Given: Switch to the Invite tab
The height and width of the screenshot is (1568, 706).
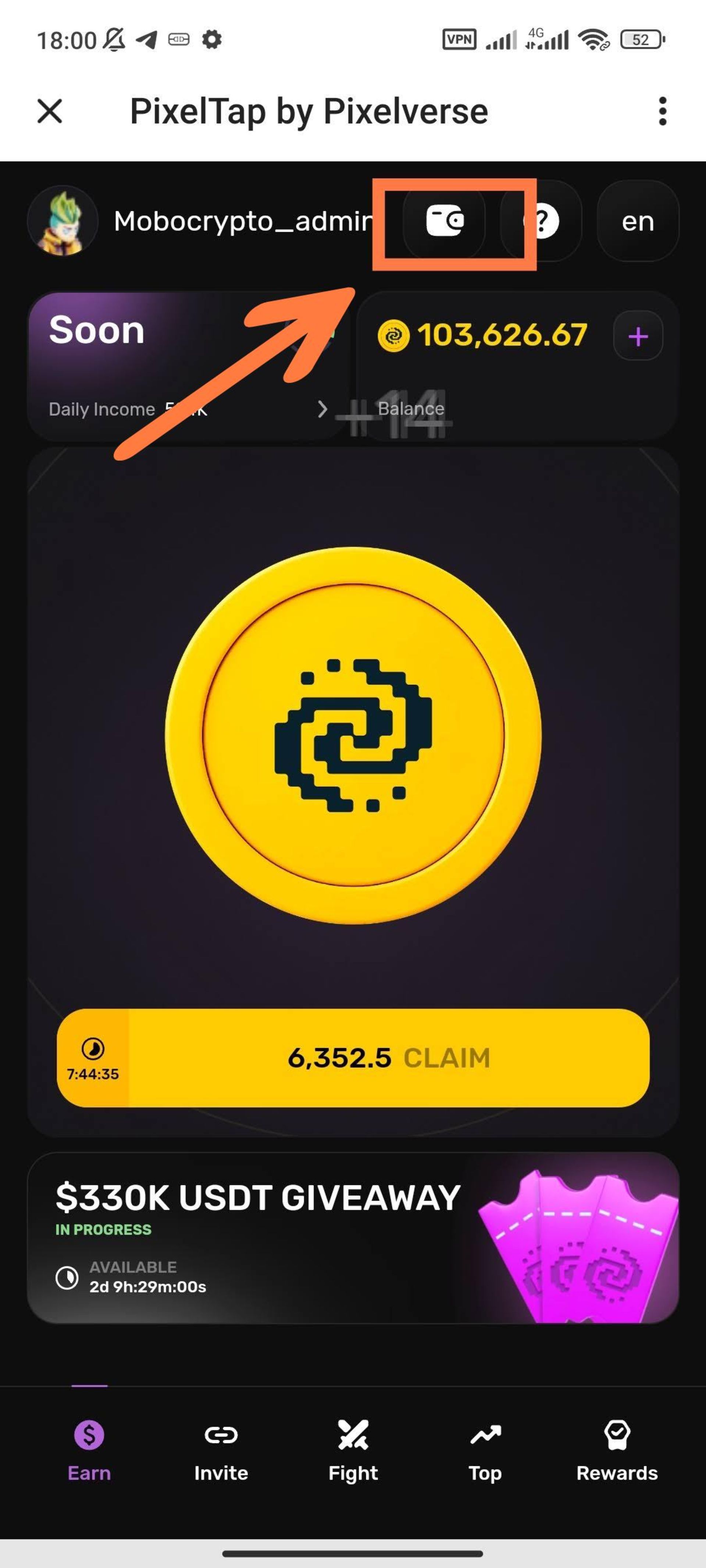Looking at the screenshot, I should [221, 1450].
